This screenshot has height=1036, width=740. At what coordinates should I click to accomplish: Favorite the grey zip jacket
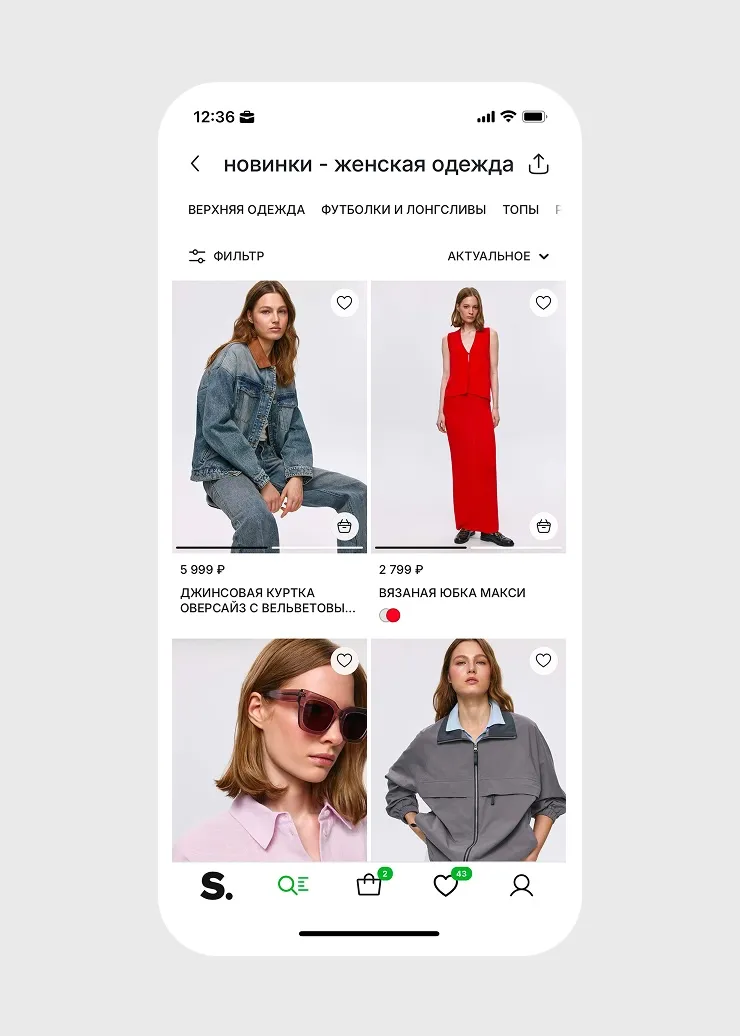(x=543, y=661)
